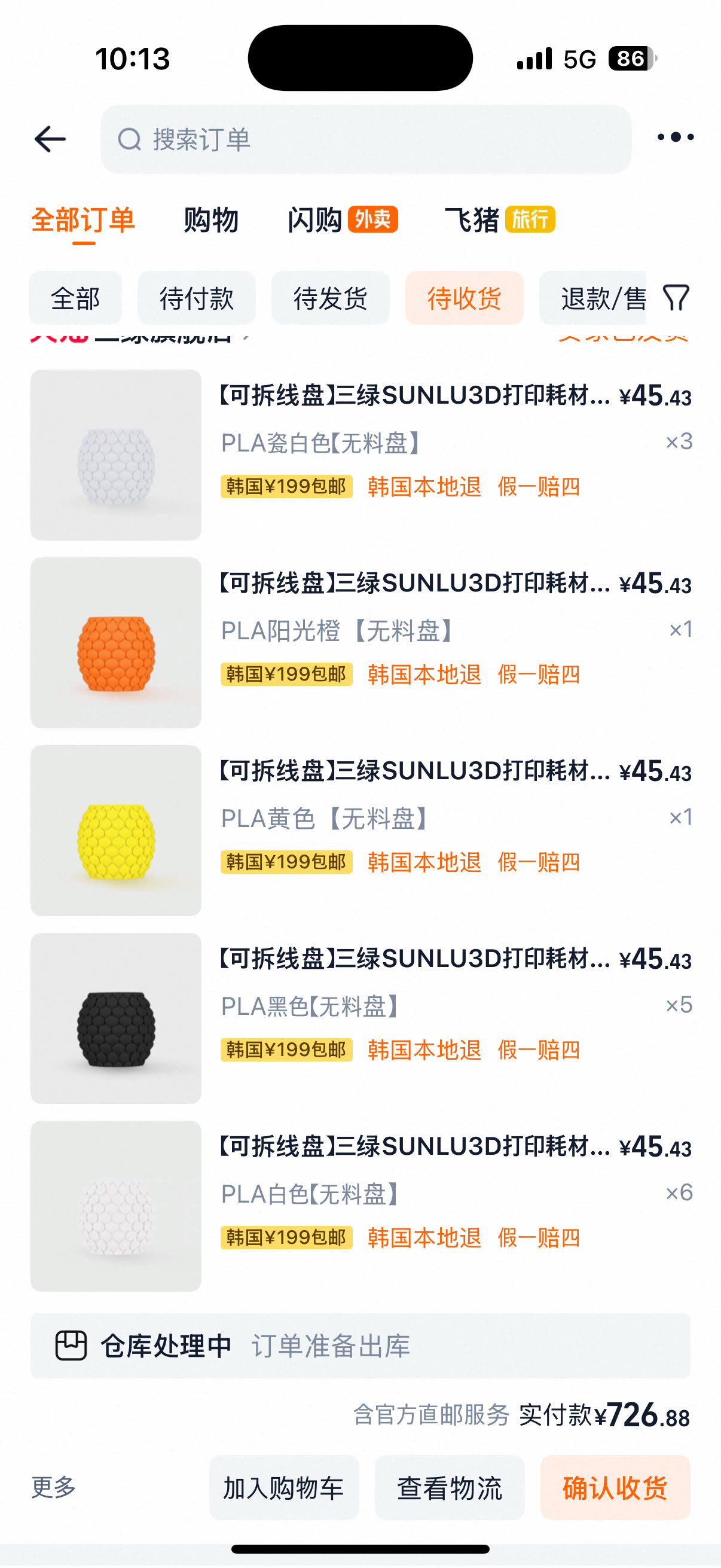Go back with the arrow icon
Image resolution: width=721 pixels, height=1568 pixels.
point(50,139)
